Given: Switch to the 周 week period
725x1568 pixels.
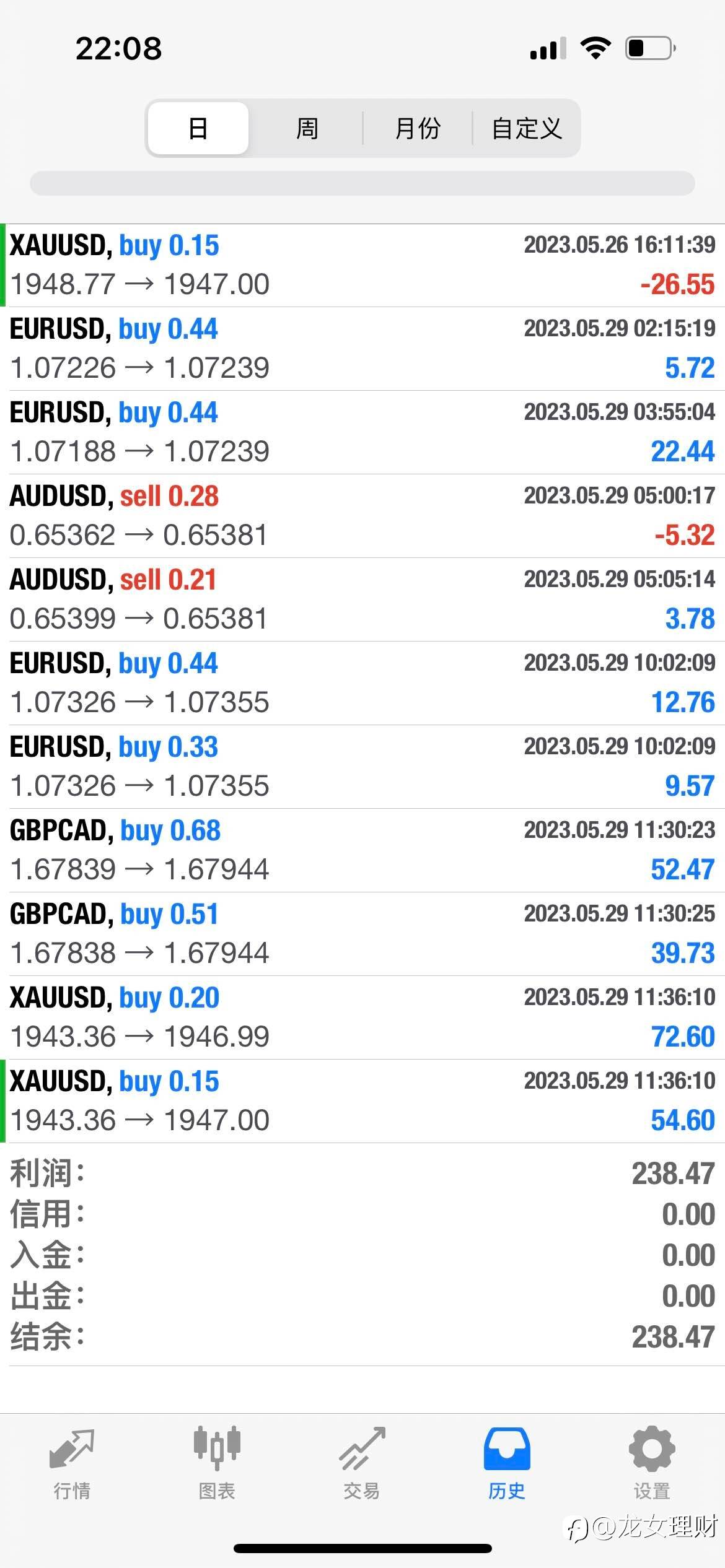Looking at the screenshot, I should pyautogui.click(x=307, y=128).
